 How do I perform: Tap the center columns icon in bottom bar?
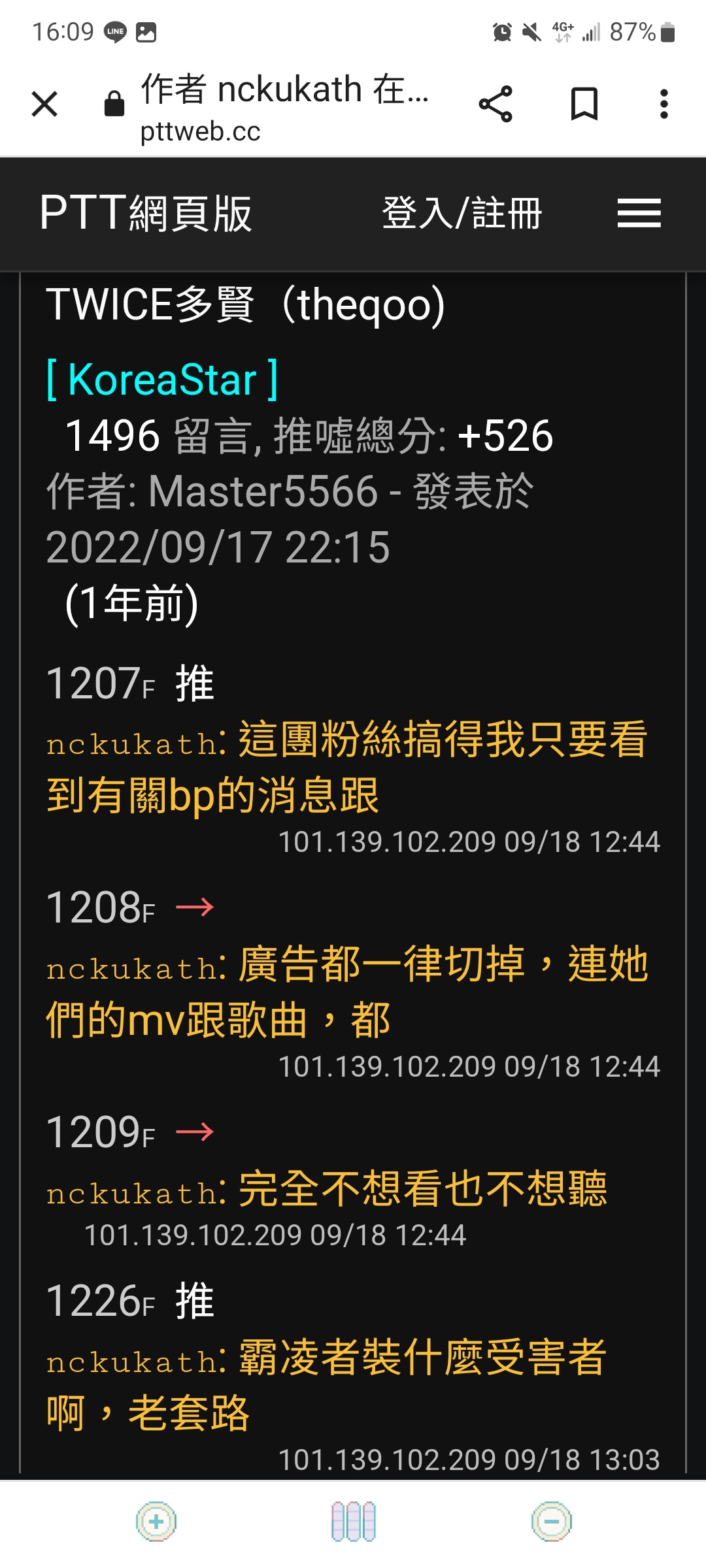(354, 1522)
